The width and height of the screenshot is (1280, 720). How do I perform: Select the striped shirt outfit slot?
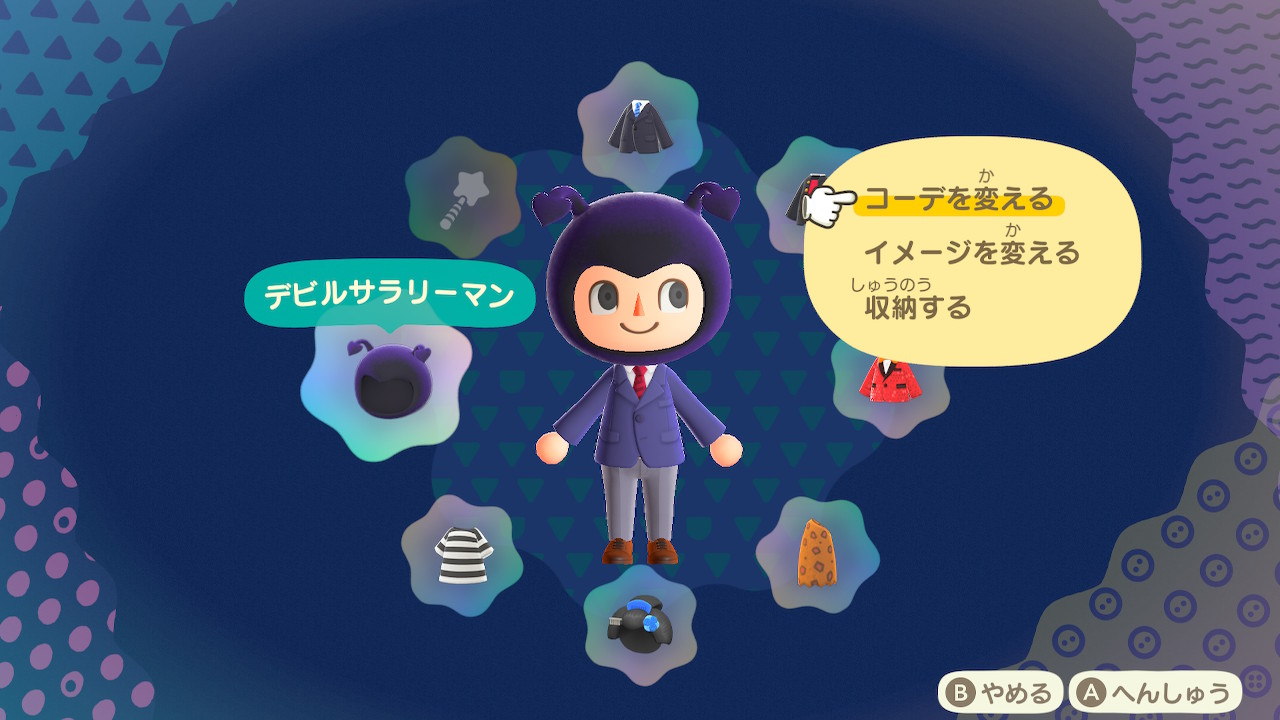tap(462, 555)
